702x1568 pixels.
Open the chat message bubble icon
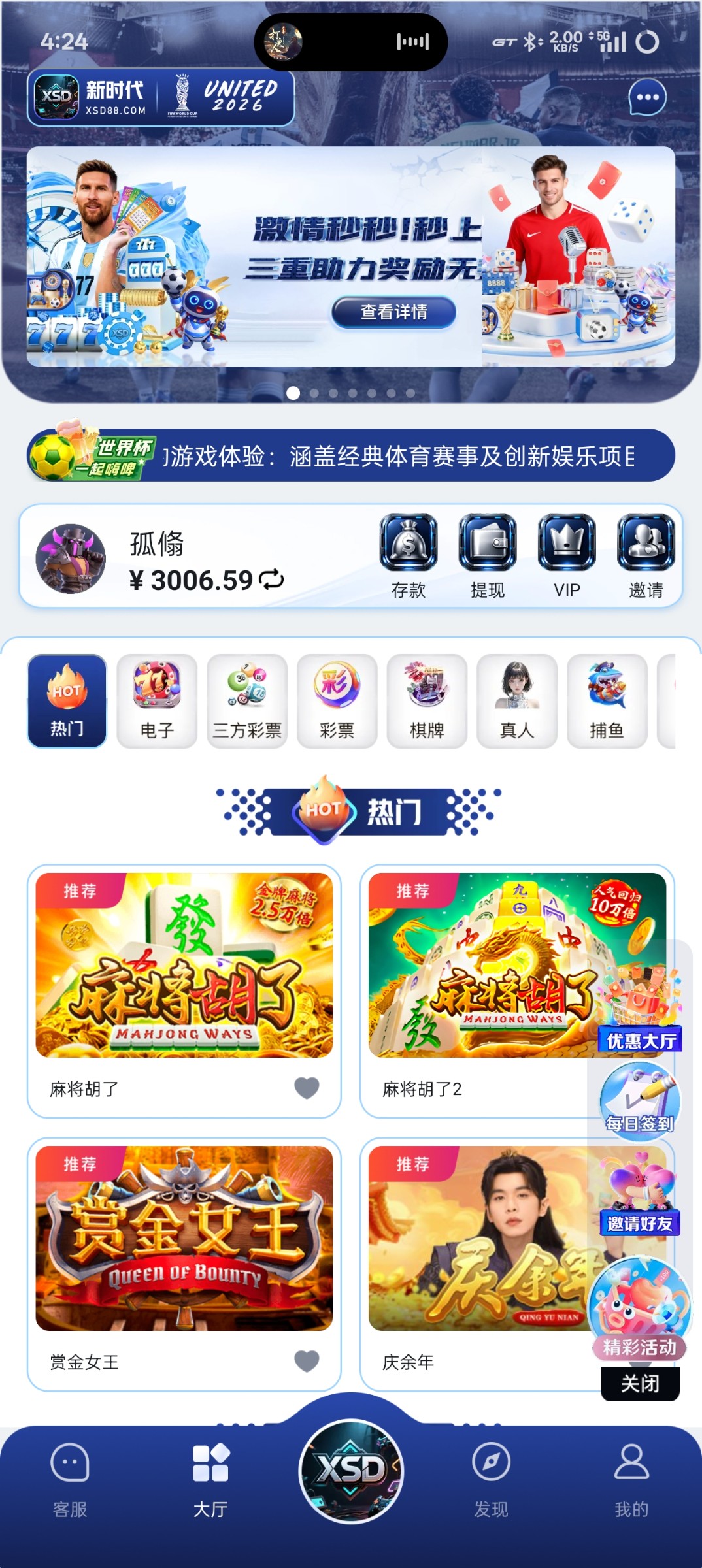coord(647,98)
